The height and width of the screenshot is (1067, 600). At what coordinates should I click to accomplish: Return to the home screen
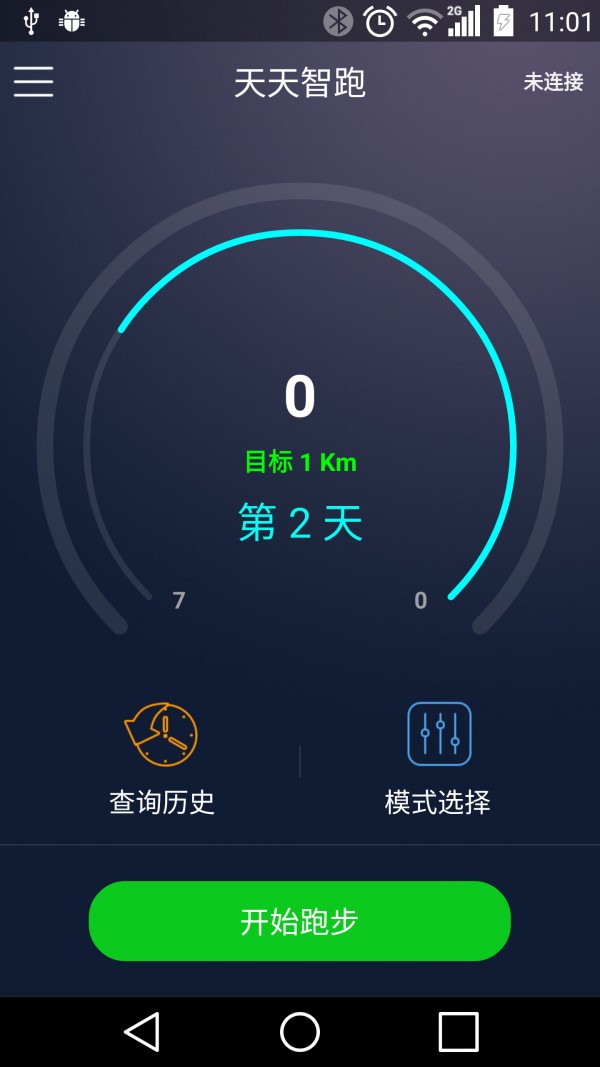click(300, 1031)
